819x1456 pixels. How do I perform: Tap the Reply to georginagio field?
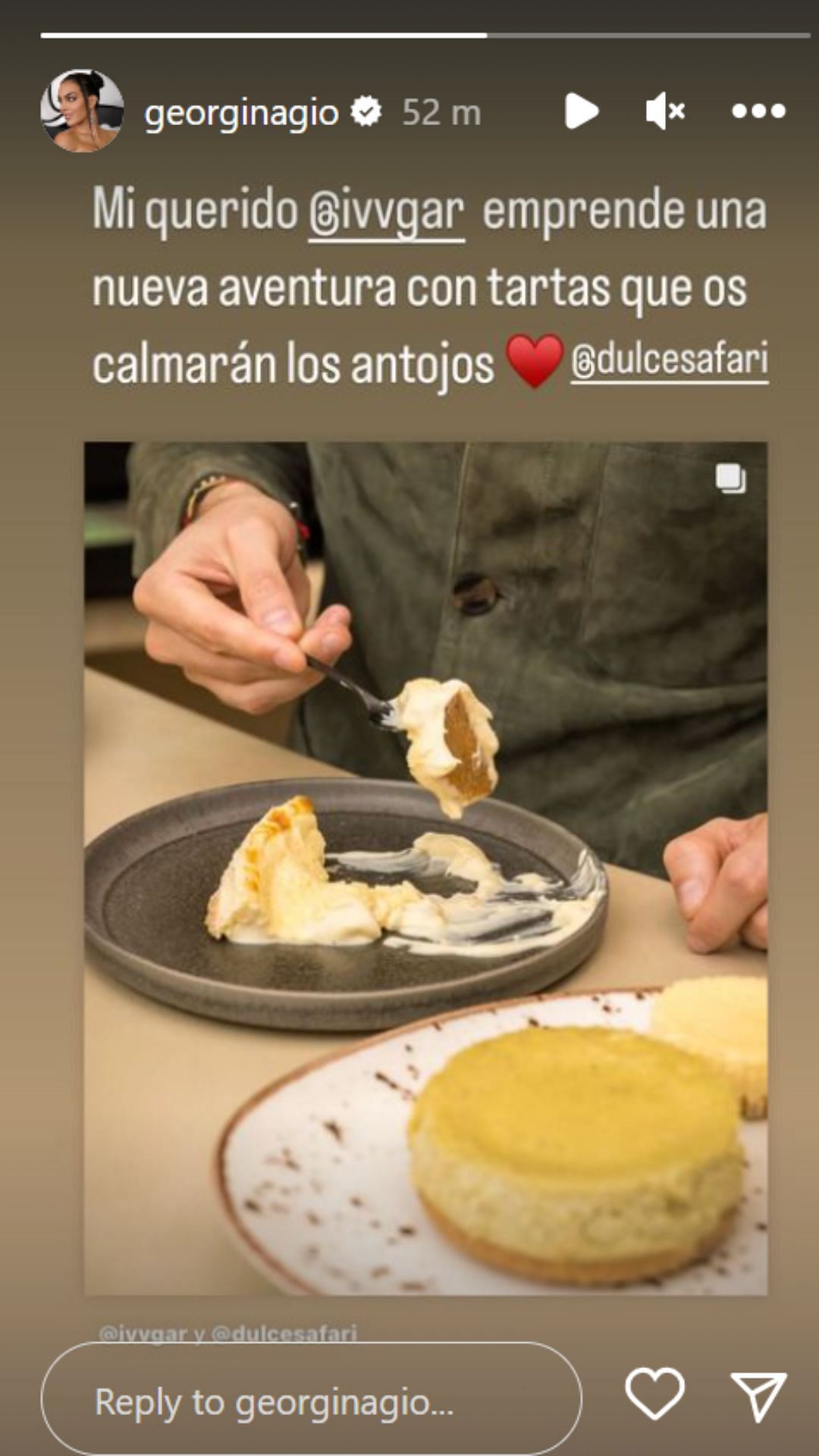point(311,1401)
